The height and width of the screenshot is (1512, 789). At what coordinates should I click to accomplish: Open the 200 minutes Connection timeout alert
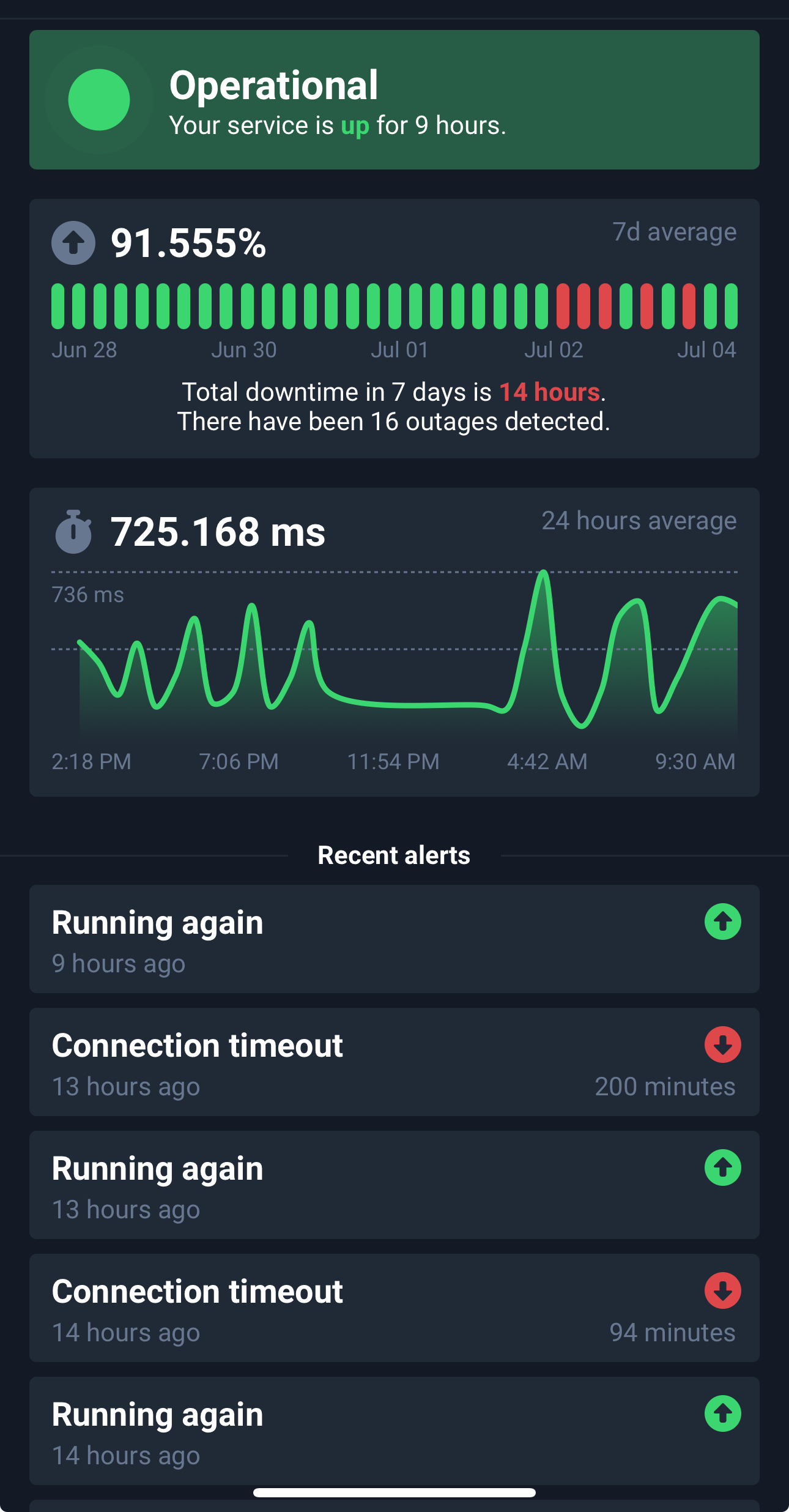pos(394,1062)
